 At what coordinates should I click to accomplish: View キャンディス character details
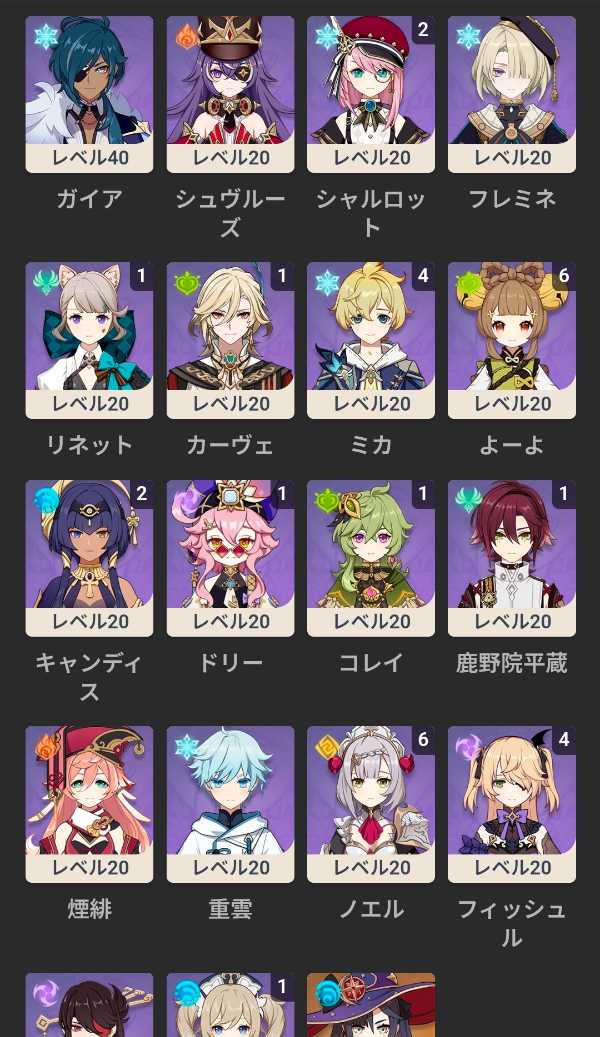pyautogui.click(x=89, y=558)
